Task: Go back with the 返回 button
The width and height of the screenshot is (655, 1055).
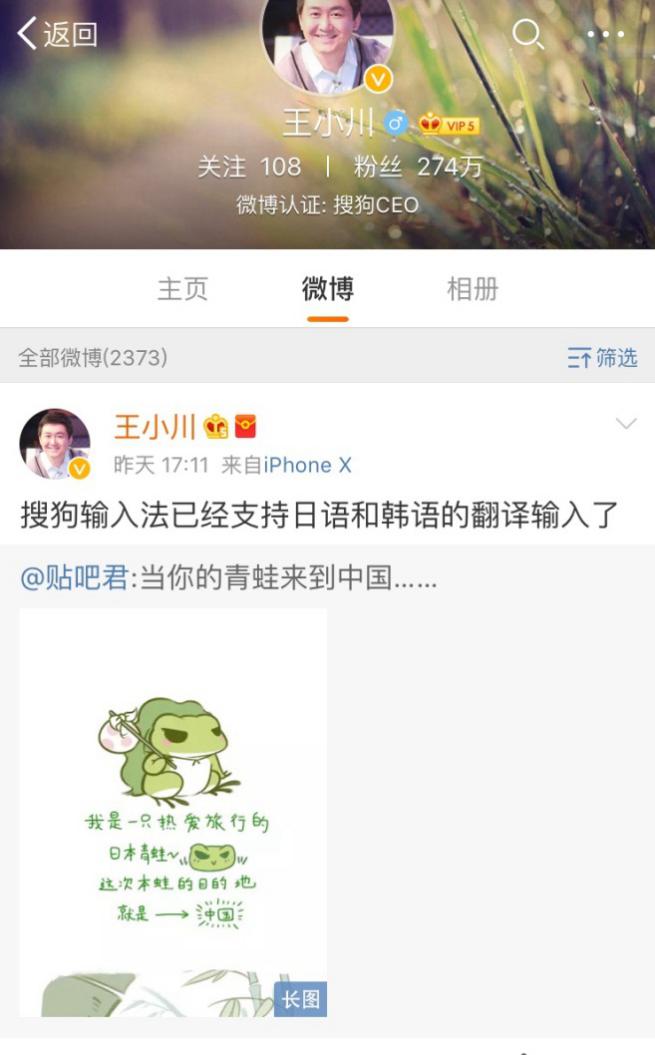Action: [57, 34]
